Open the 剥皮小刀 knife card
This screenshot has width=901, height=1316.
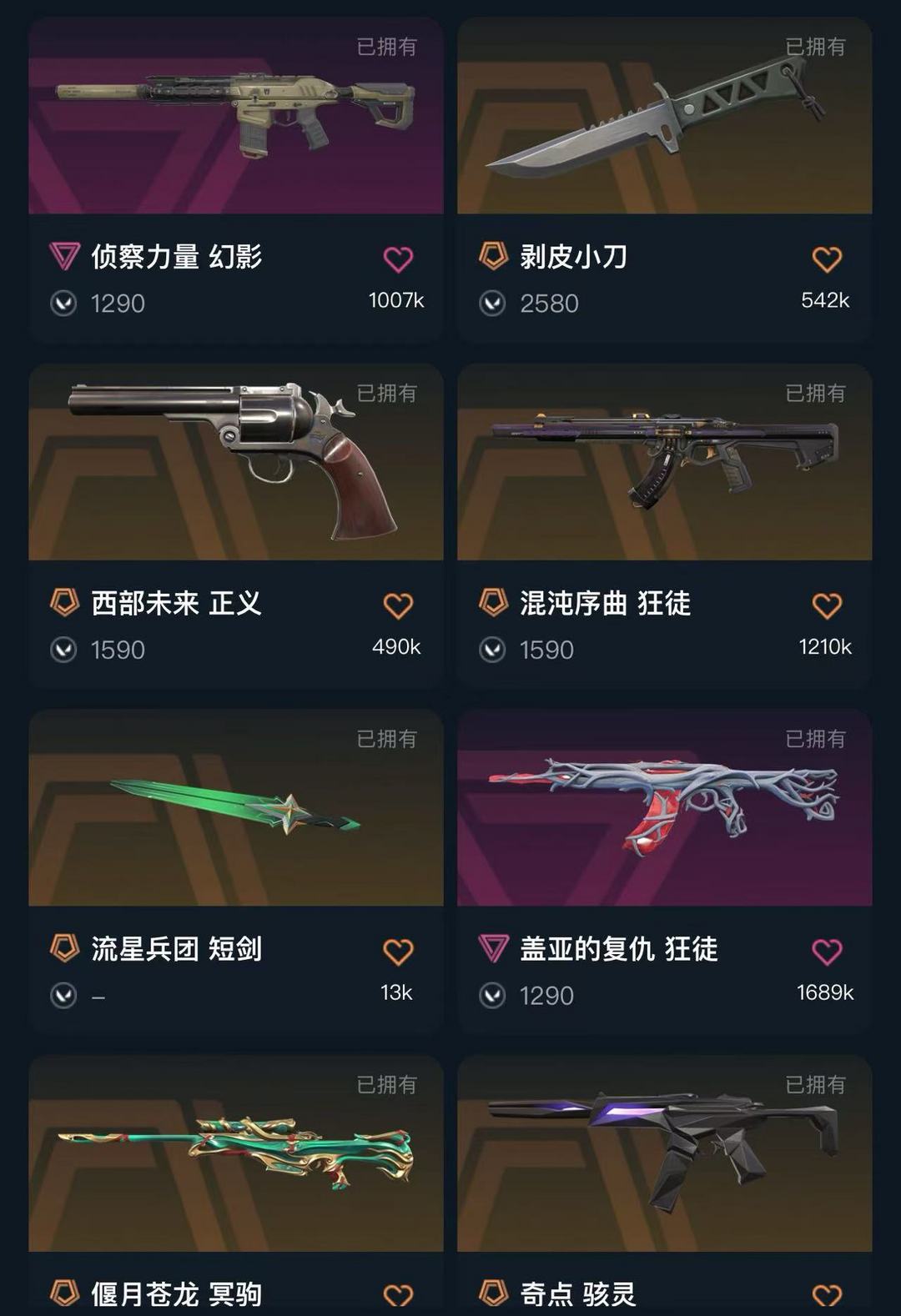click(664, 117)
